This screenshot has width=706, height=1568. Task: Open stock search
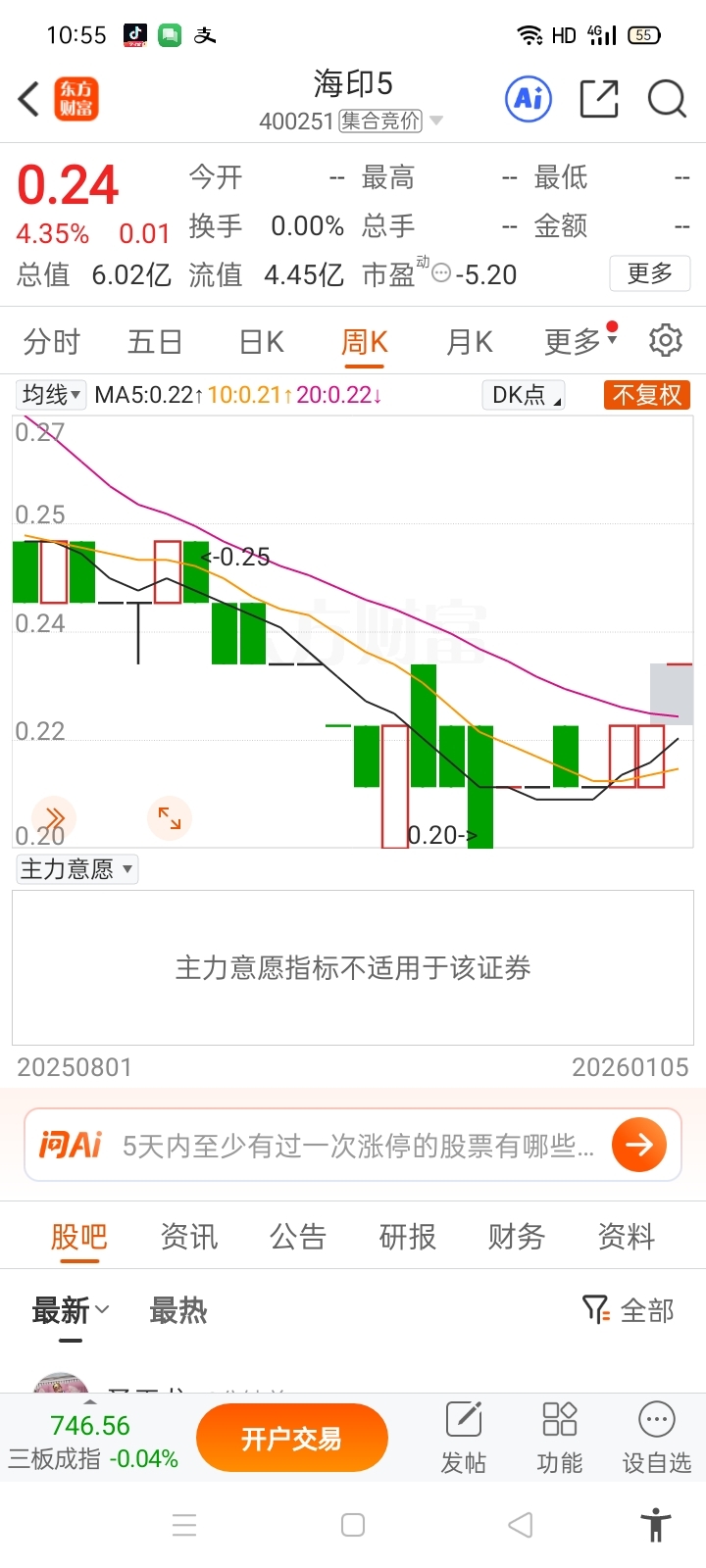coord(667,99)
